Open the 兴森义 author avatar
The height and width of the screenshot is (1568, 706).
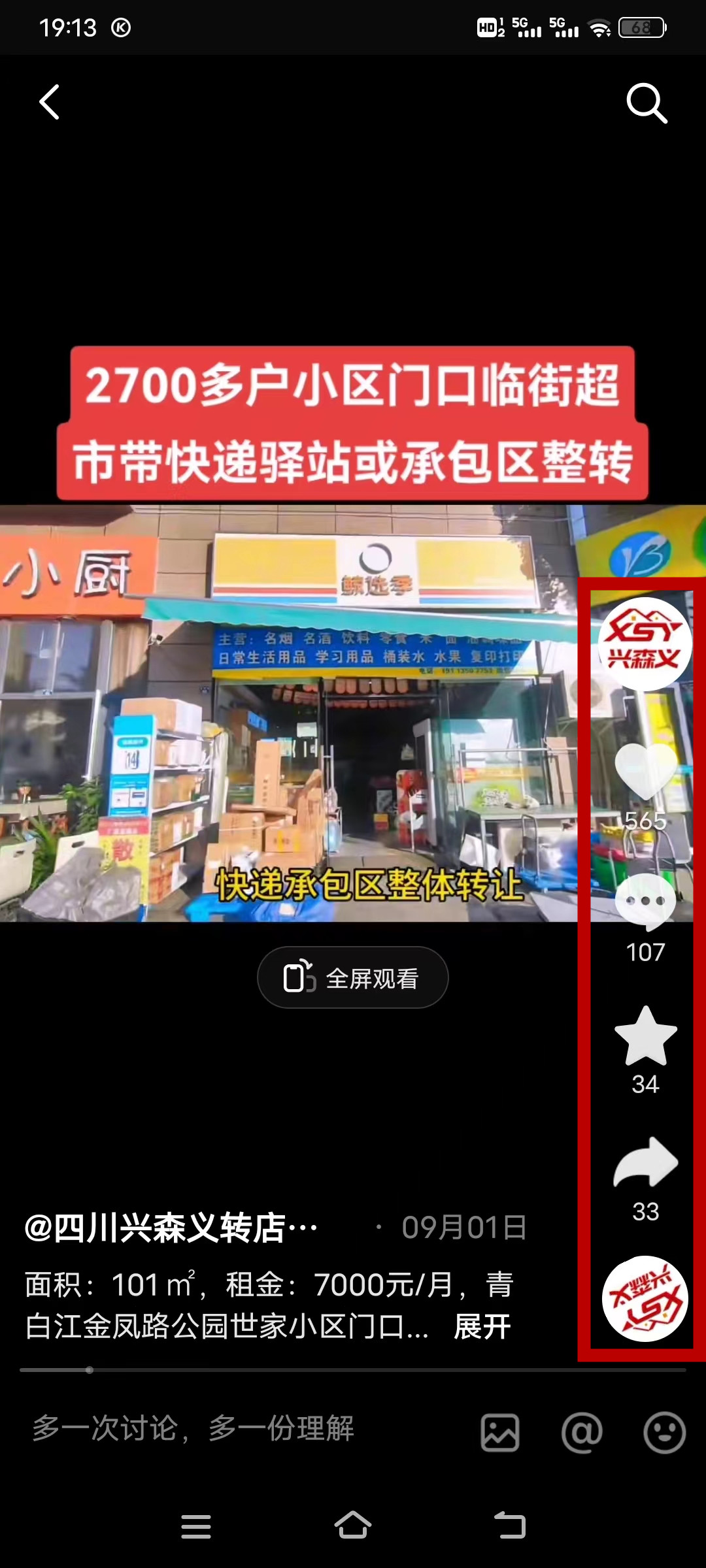tap(645, 644)
